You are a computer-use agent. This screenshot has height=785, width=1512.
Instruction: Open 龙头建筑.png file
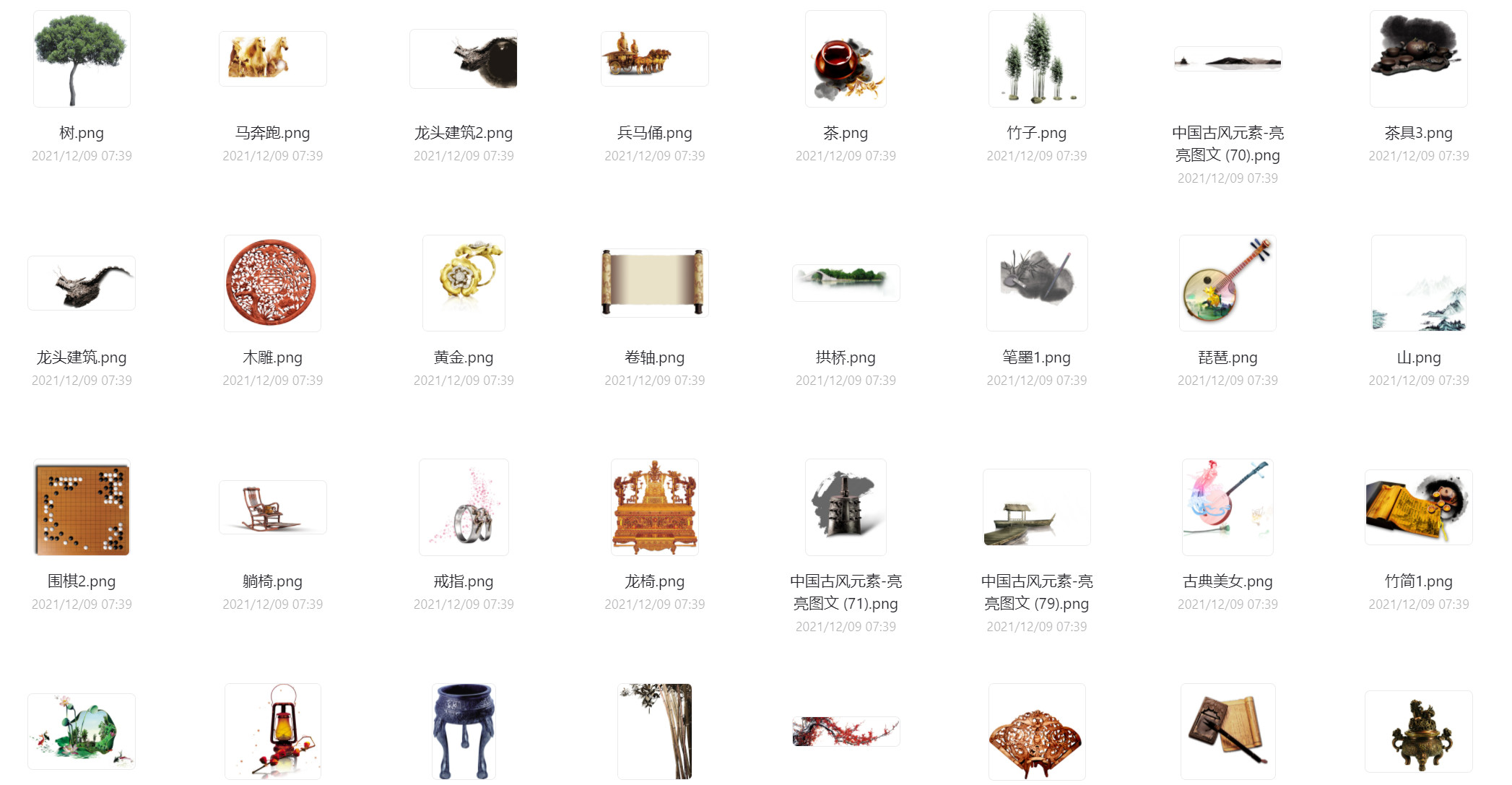pos(82,283)
